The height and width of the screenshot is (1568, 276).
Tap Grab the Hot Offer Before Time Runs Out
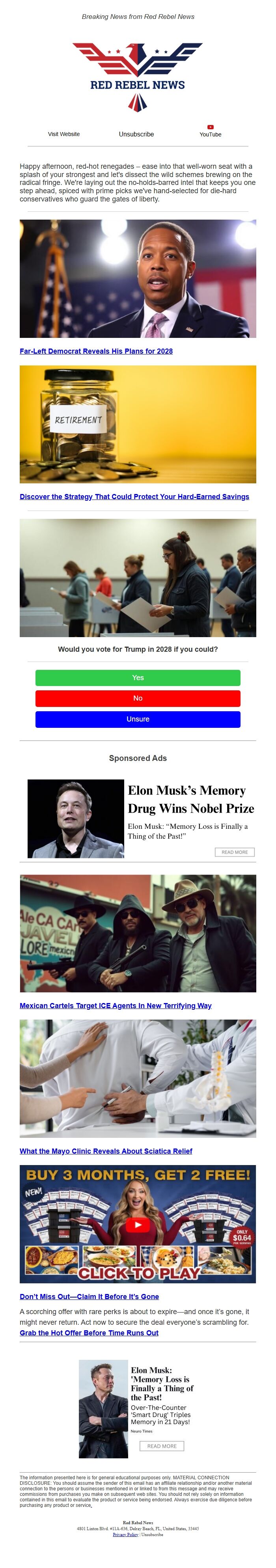click(89, 1333)
